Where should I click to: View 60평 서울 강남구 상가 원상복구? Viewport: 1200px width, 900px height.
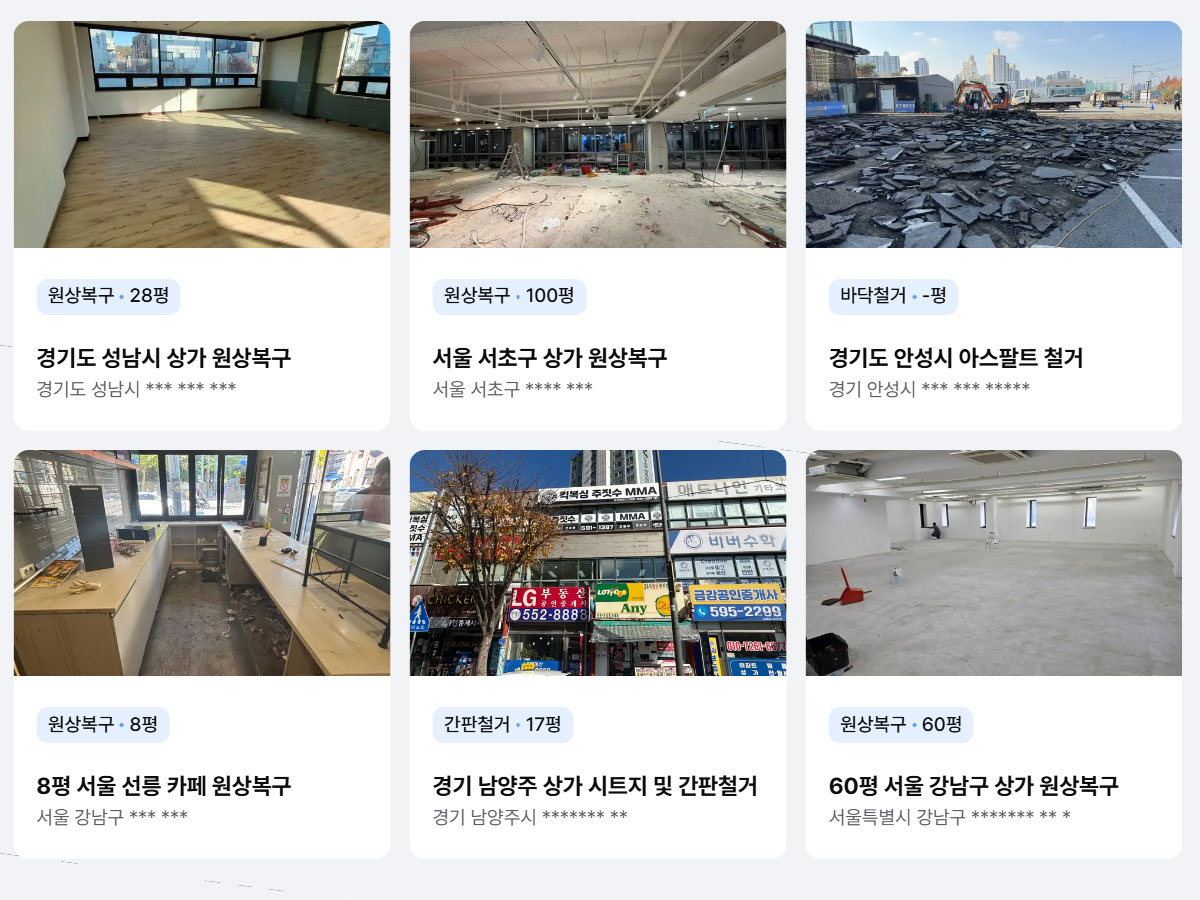point(973,786)
